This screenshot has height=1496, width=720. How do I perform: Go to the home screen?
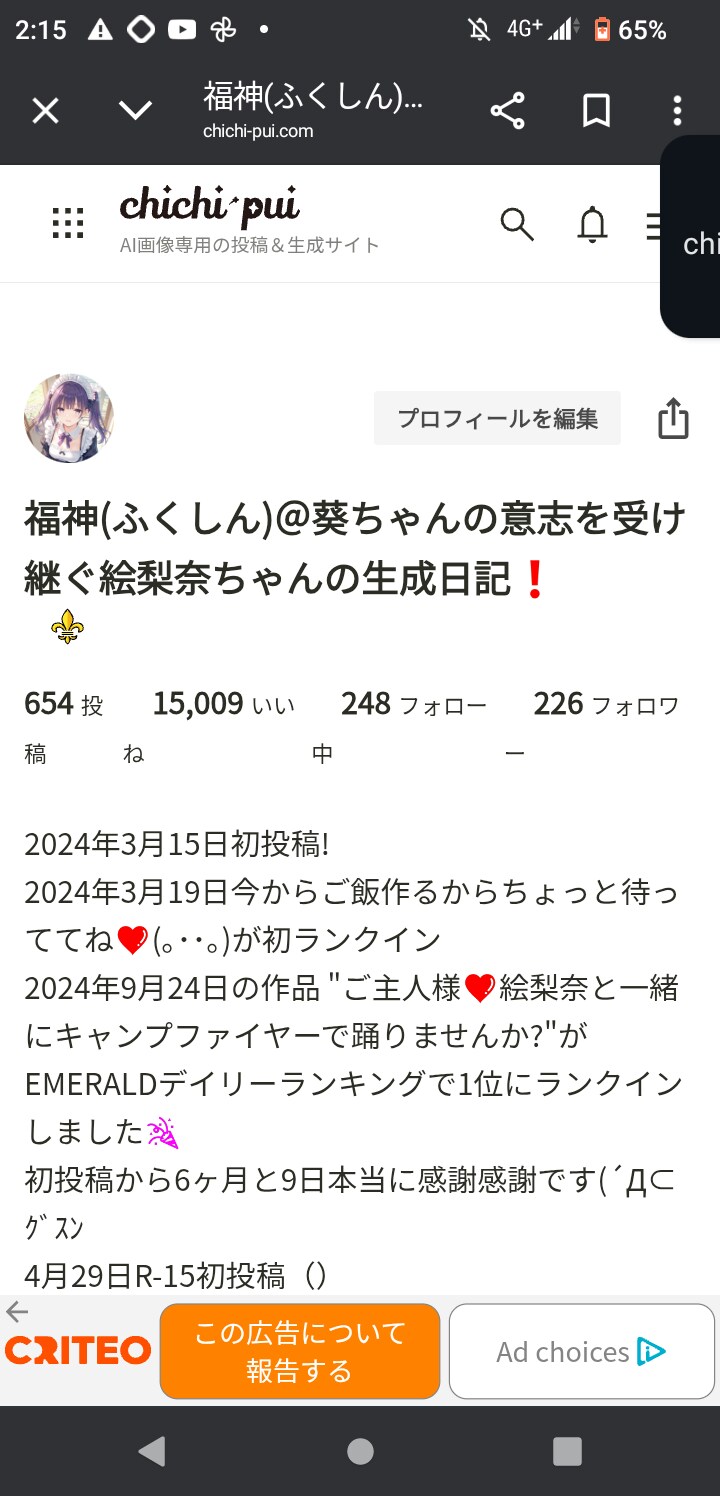click(x=360, y=1451)
